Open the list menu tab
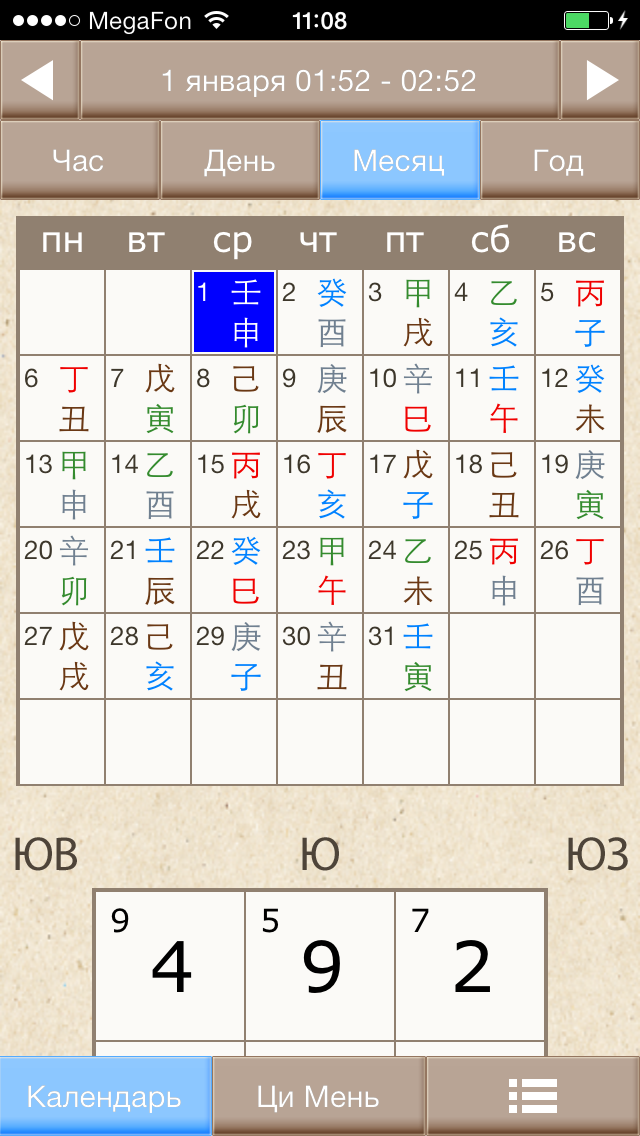The width and height of the screenshot is (640, 1136). click(533, 1097)
